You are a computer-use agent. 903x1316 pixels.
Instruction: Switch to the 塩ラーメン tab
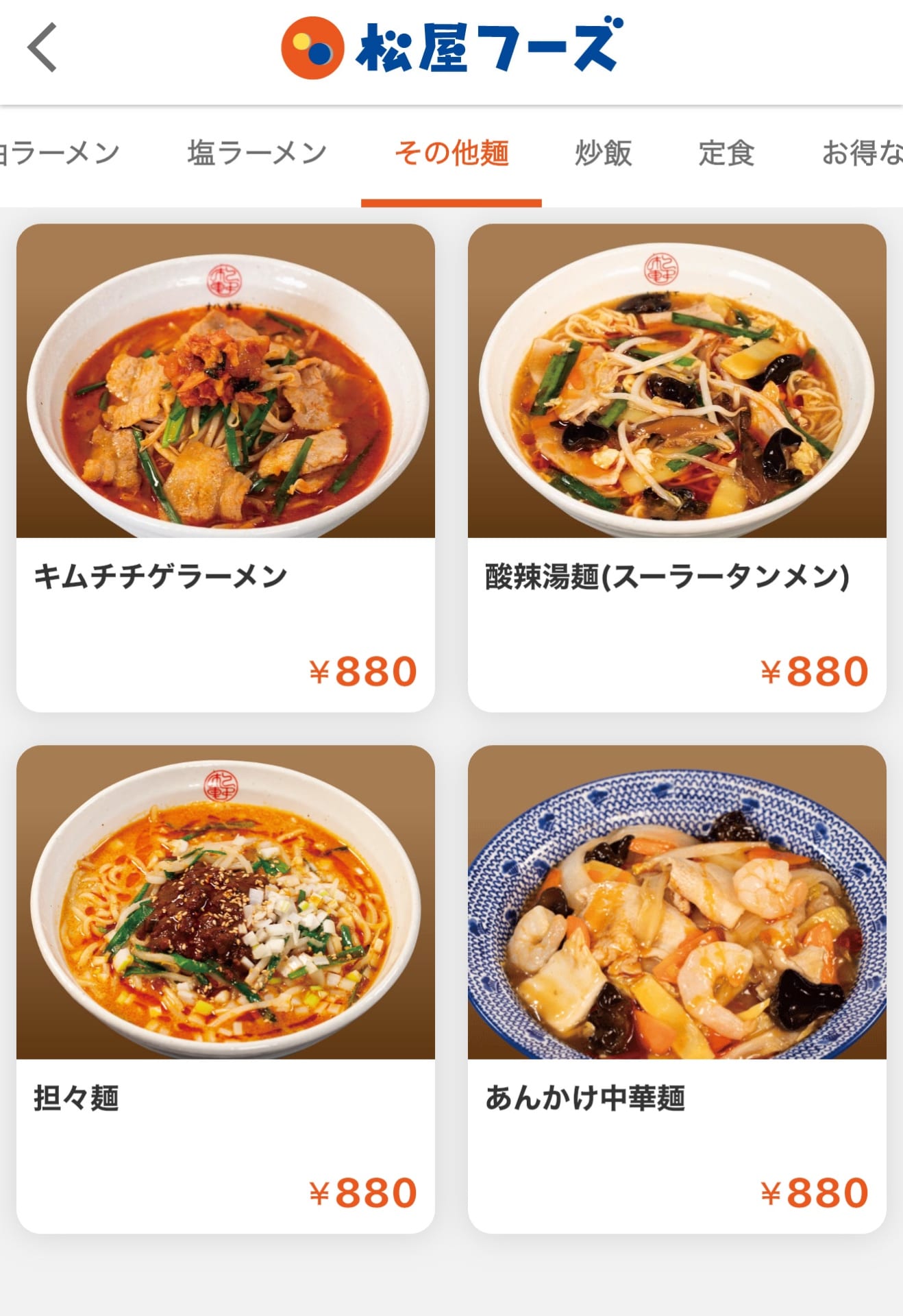257,153
